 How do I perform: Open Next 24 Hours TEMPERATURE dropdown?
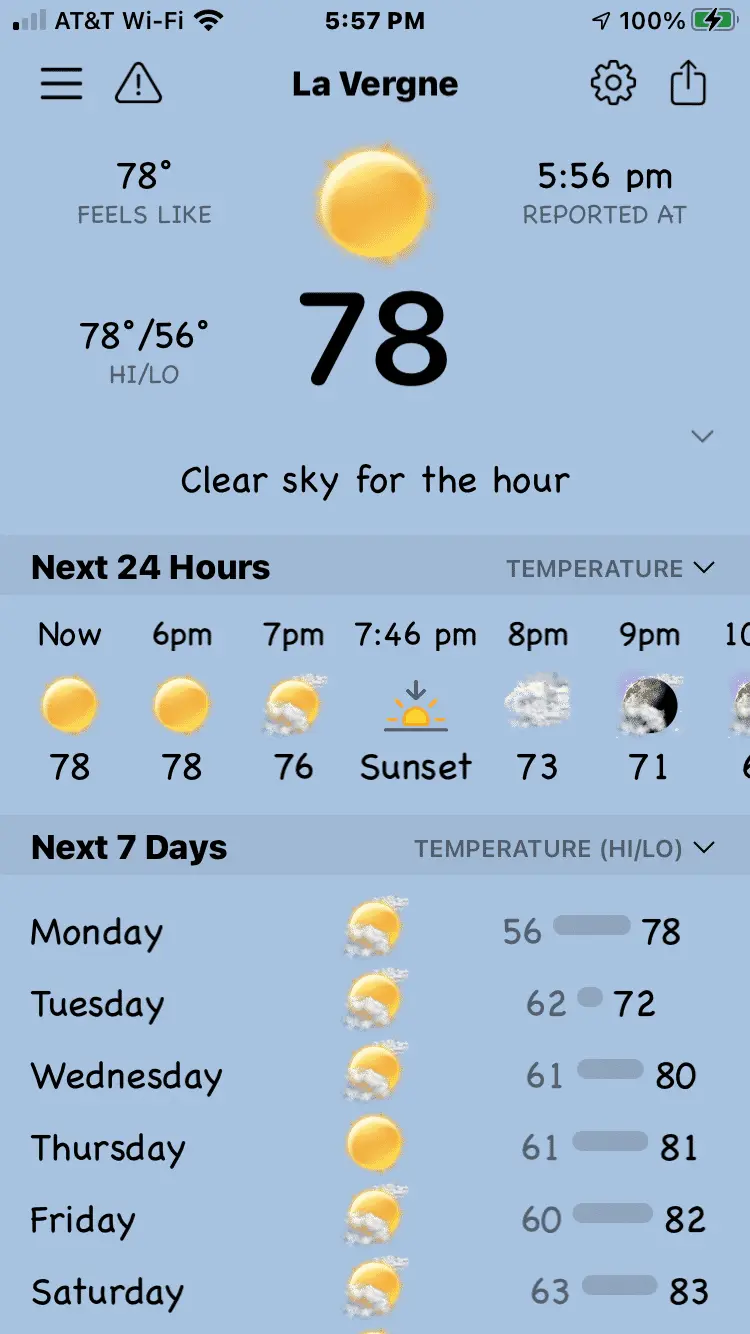pyautogui.click(x=610, y=568)
